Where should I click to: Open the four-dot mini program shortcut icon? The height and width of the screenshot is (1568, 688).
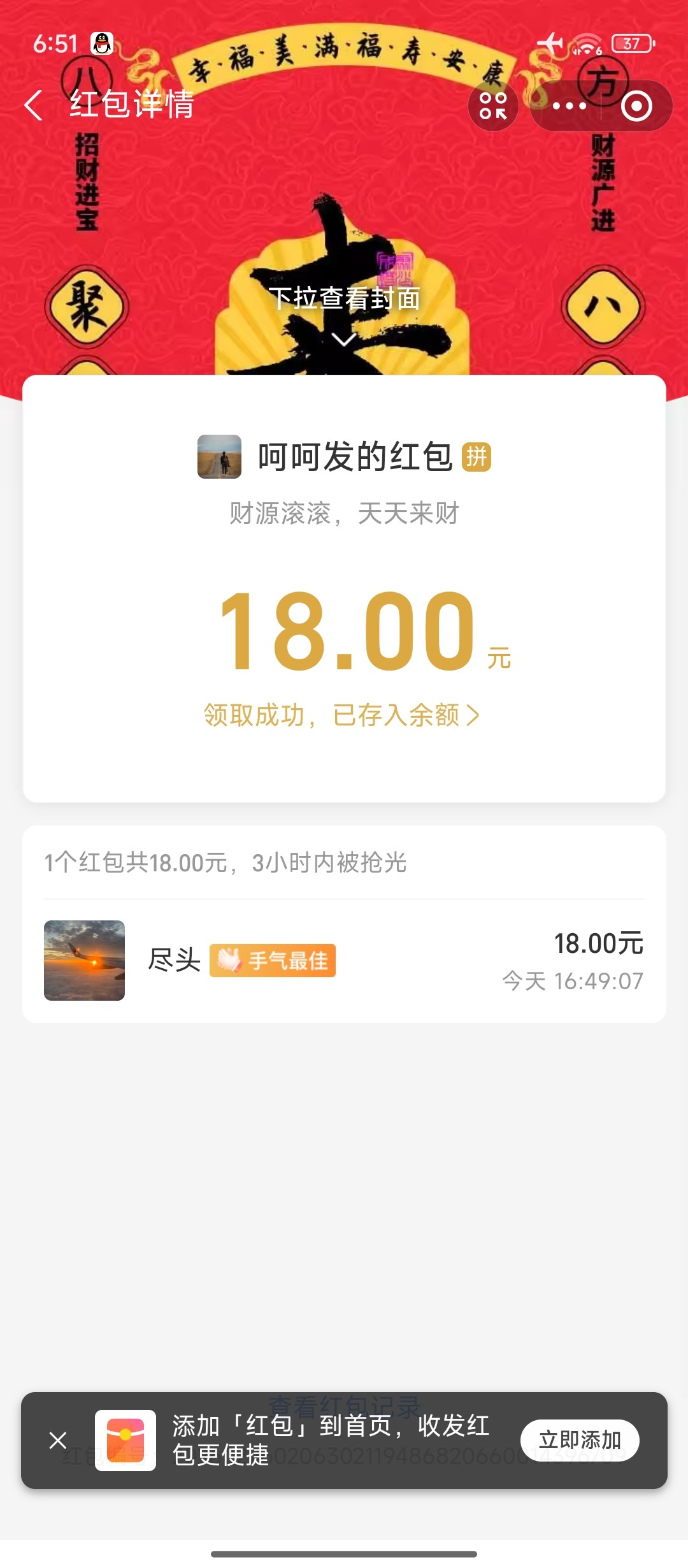pyautogui.click(x=493, y=106)
